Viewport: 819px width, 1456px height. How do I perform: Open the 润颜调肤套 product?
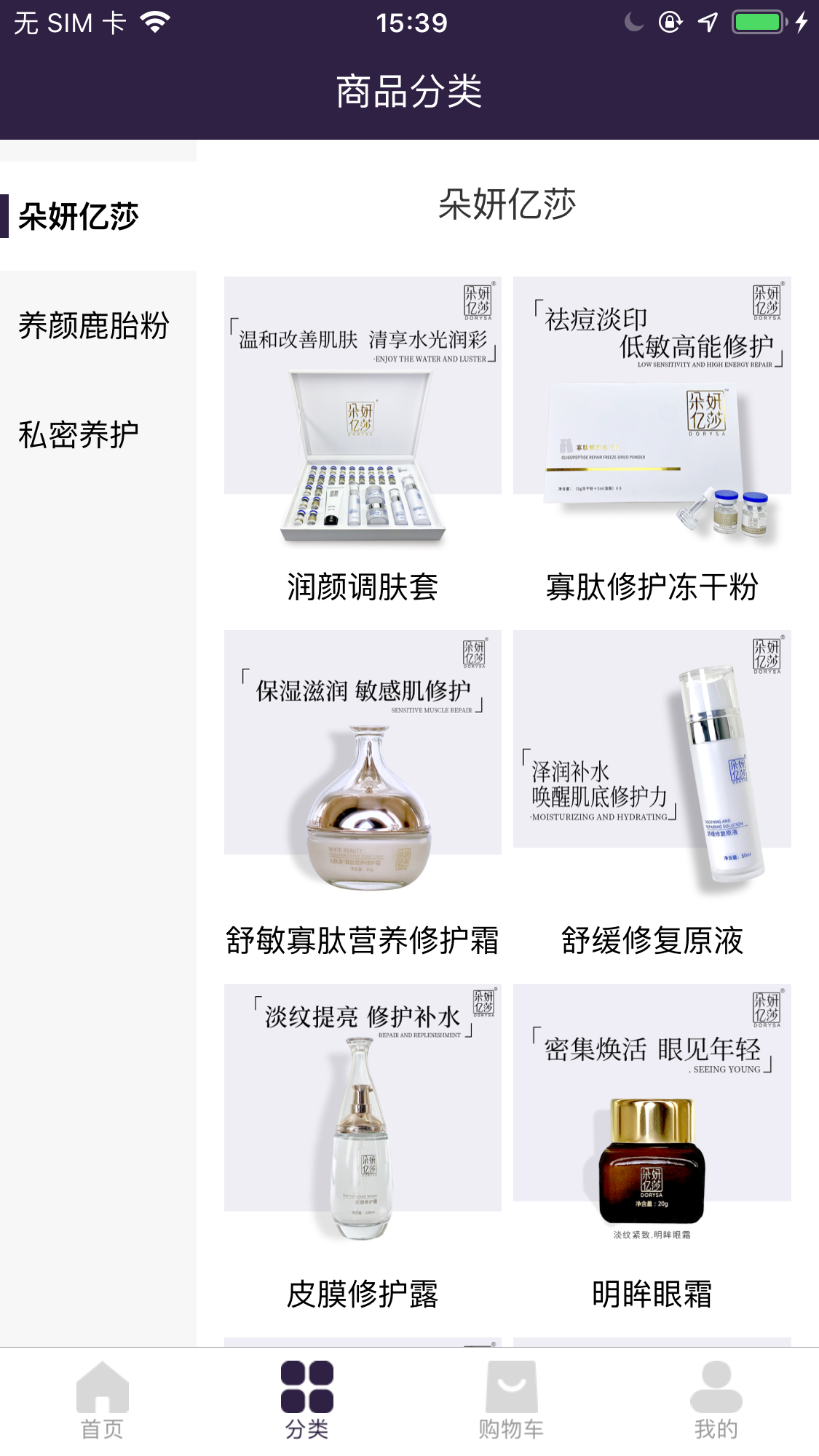pyautogui.click(x=363, y=437)
